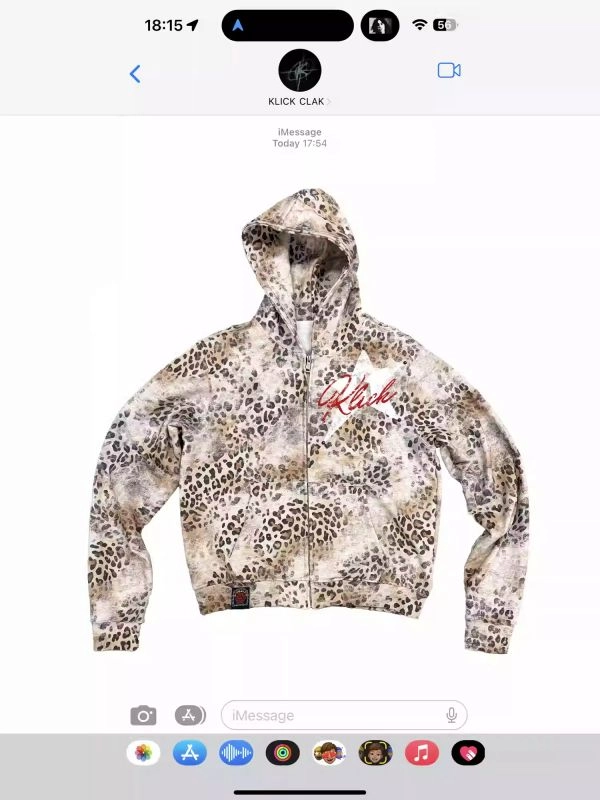Screen dimensions: 600x800
Task: Open the Music iMessage app
Action: coord(422,753)
